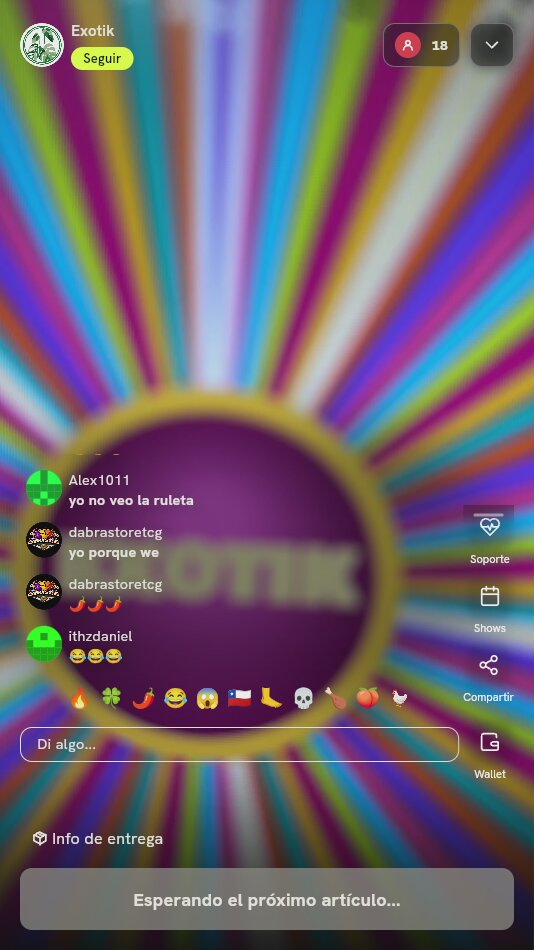Screen dimensions: 534x950
Task: Tap the Di algo chat field
Action: click(239, 744)
